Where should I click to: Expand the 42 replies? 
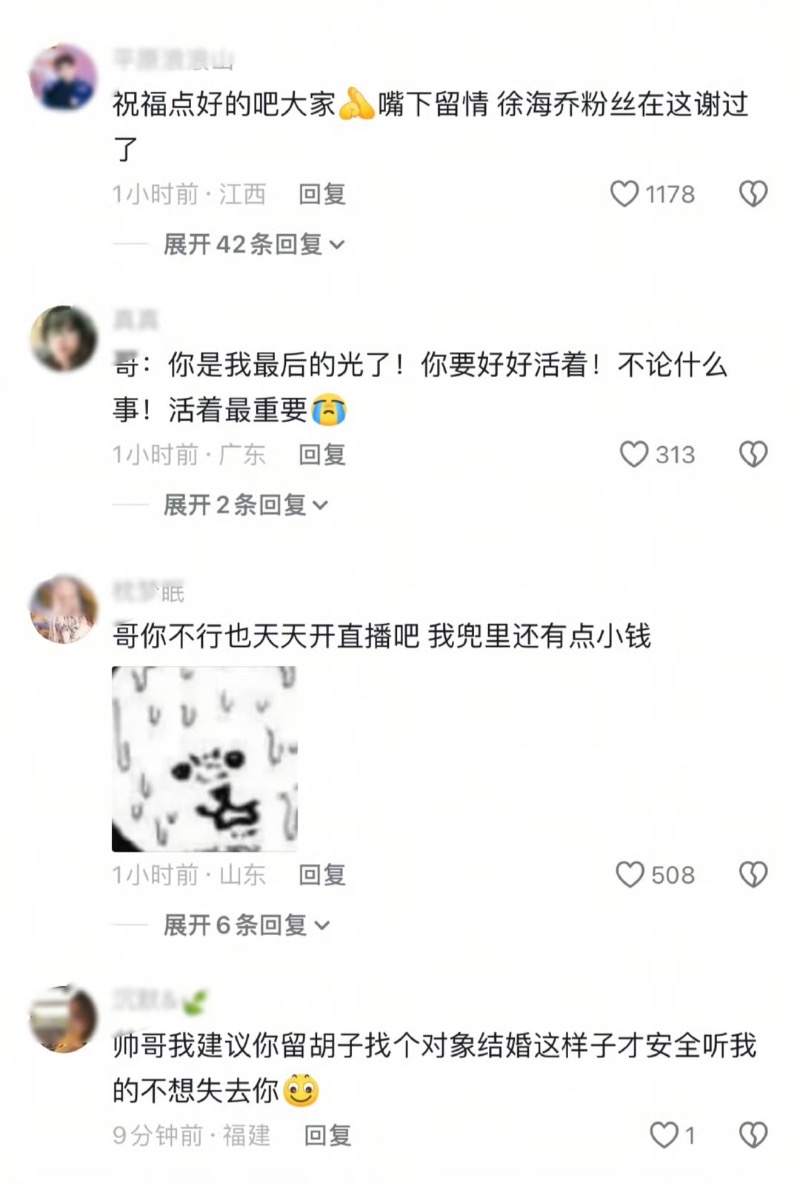tap(254, 244)
